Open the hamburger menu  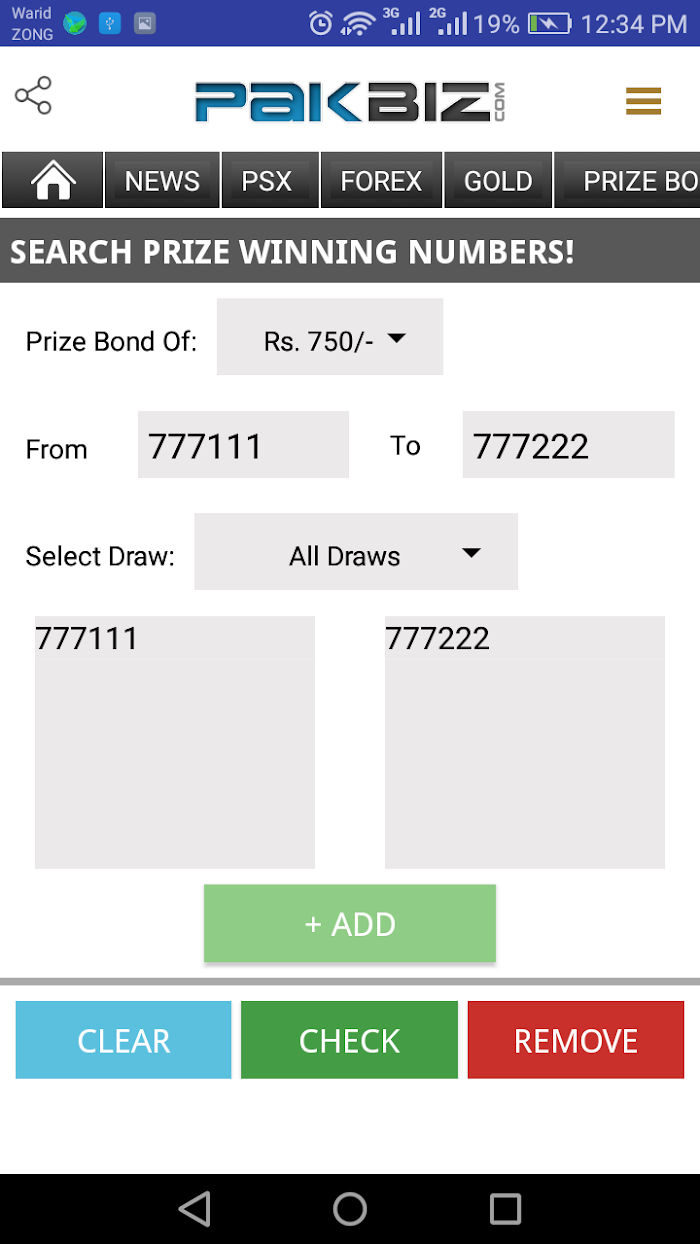click(643, 101)
